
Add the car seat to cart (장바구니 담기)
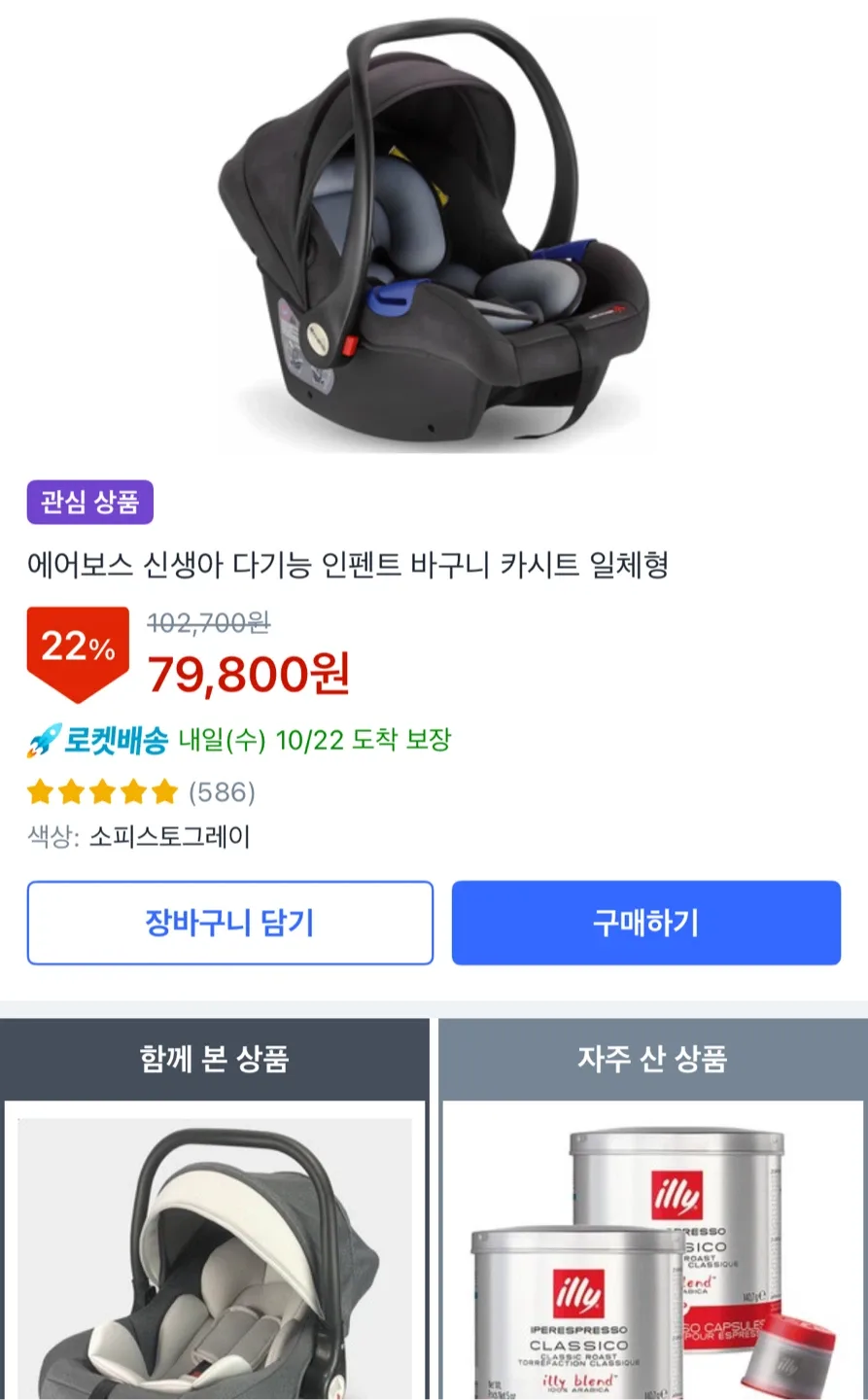point(229,923)
